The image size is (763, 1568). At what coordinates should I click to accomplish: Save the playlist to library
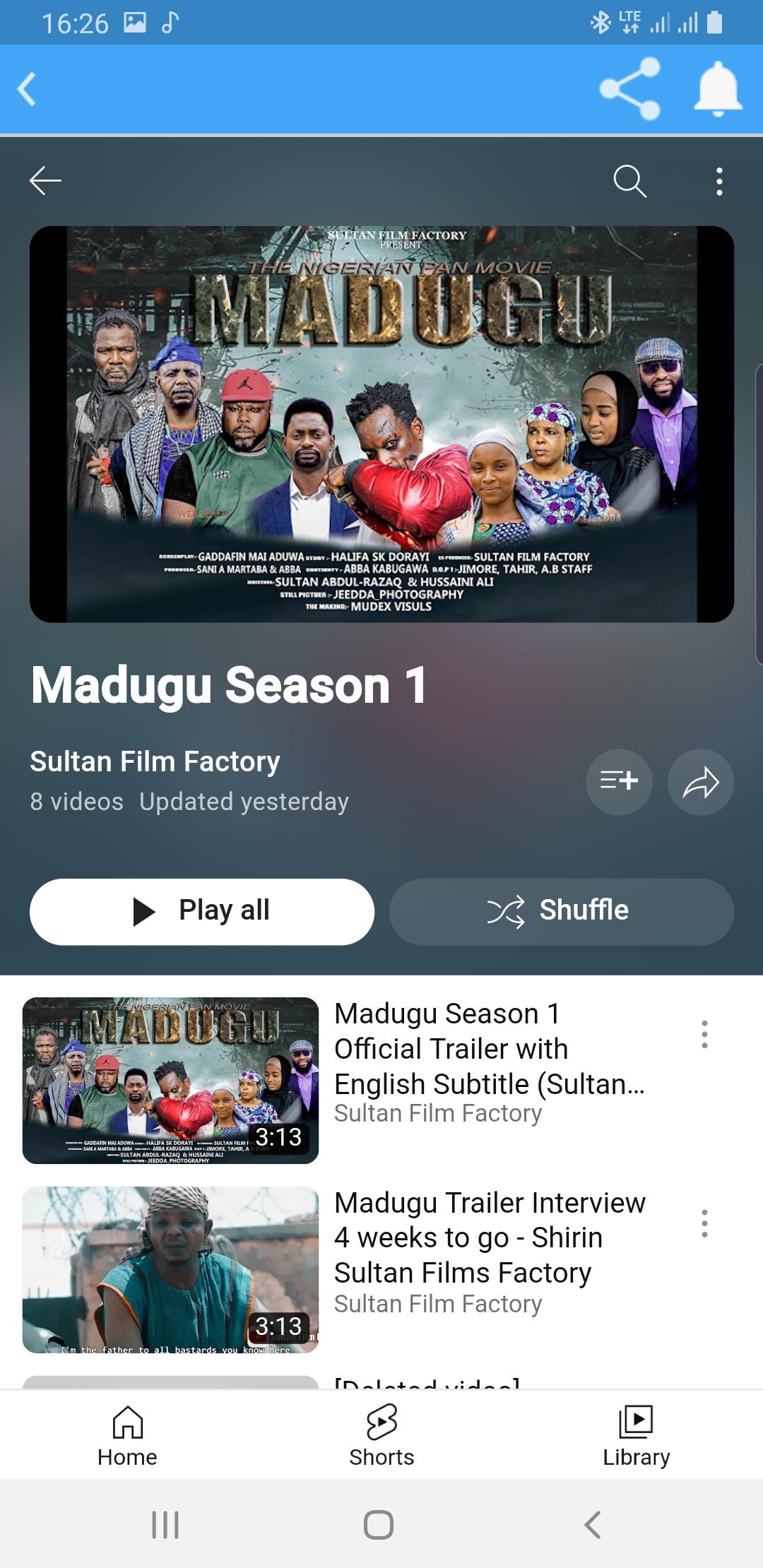[619, 782]
